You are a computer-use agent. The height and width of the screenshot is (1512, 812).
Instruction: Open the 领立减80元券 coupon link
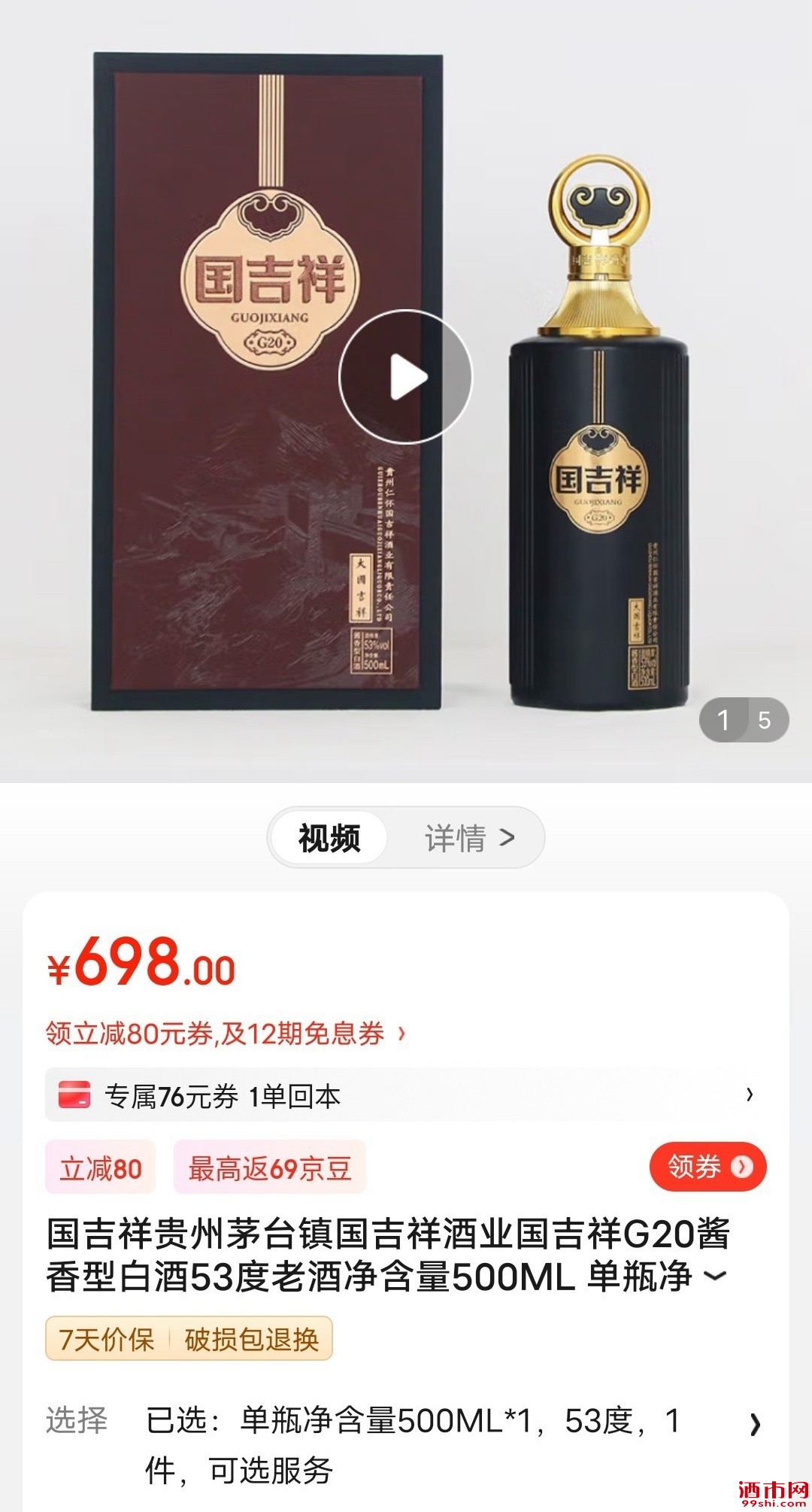[226, 1034]
